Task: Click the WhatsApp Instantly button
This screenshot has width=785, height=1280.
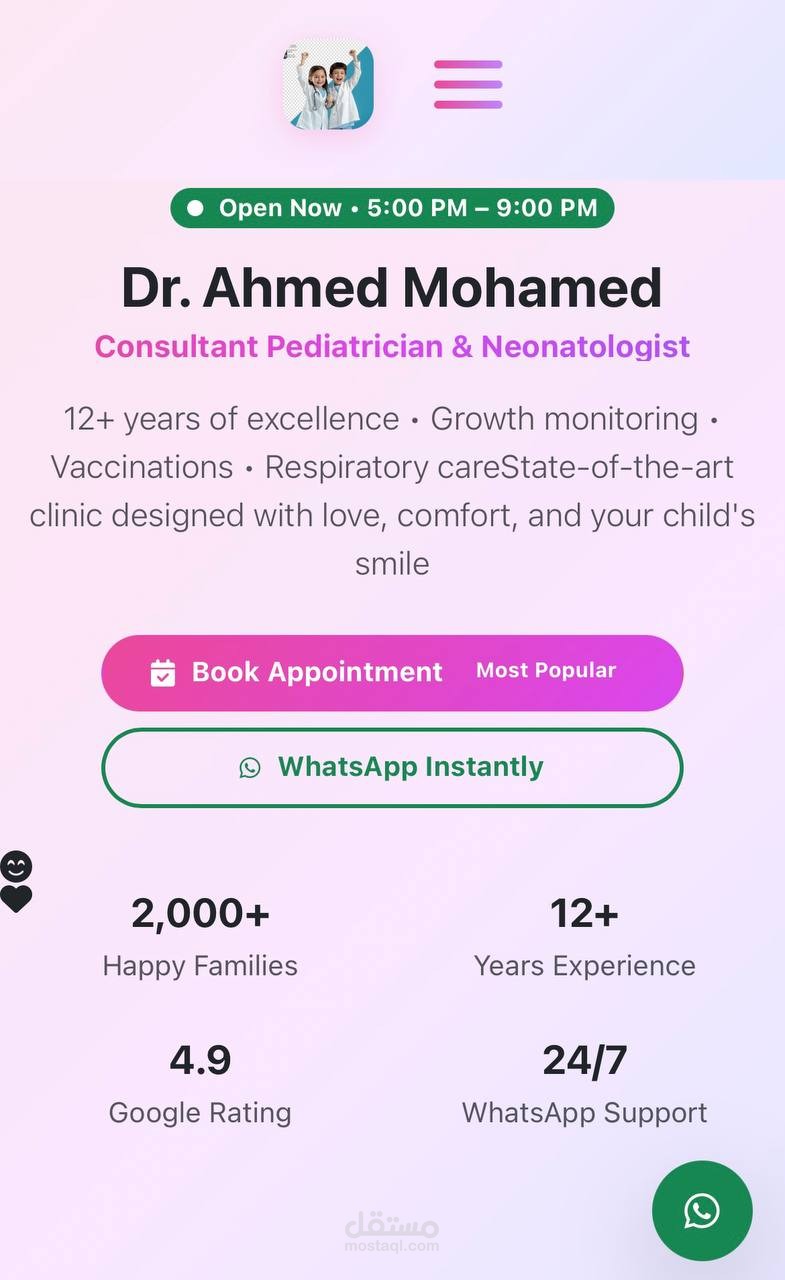Action: coord(392,767)
